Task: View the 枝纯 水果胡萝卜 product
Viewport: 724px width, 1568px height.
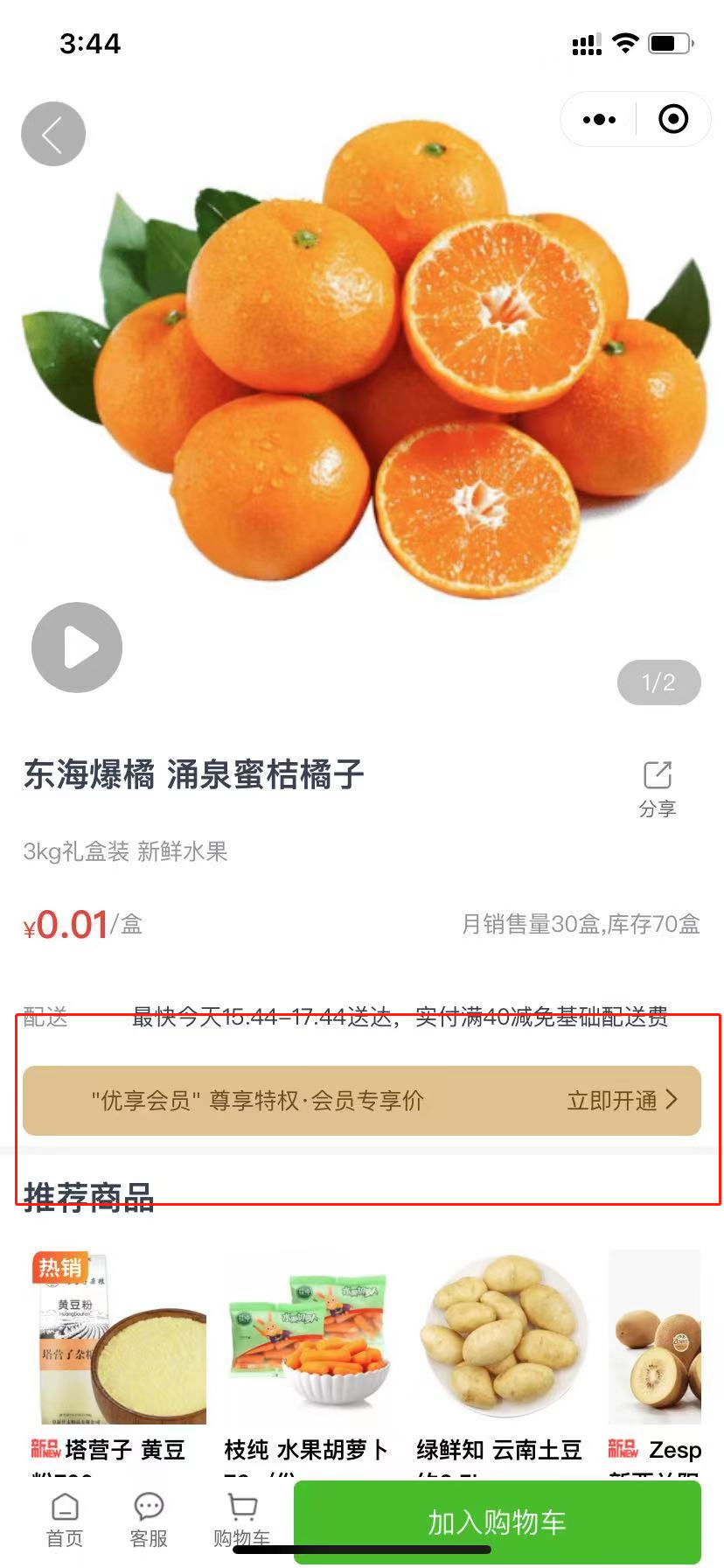Action: 308,1339
